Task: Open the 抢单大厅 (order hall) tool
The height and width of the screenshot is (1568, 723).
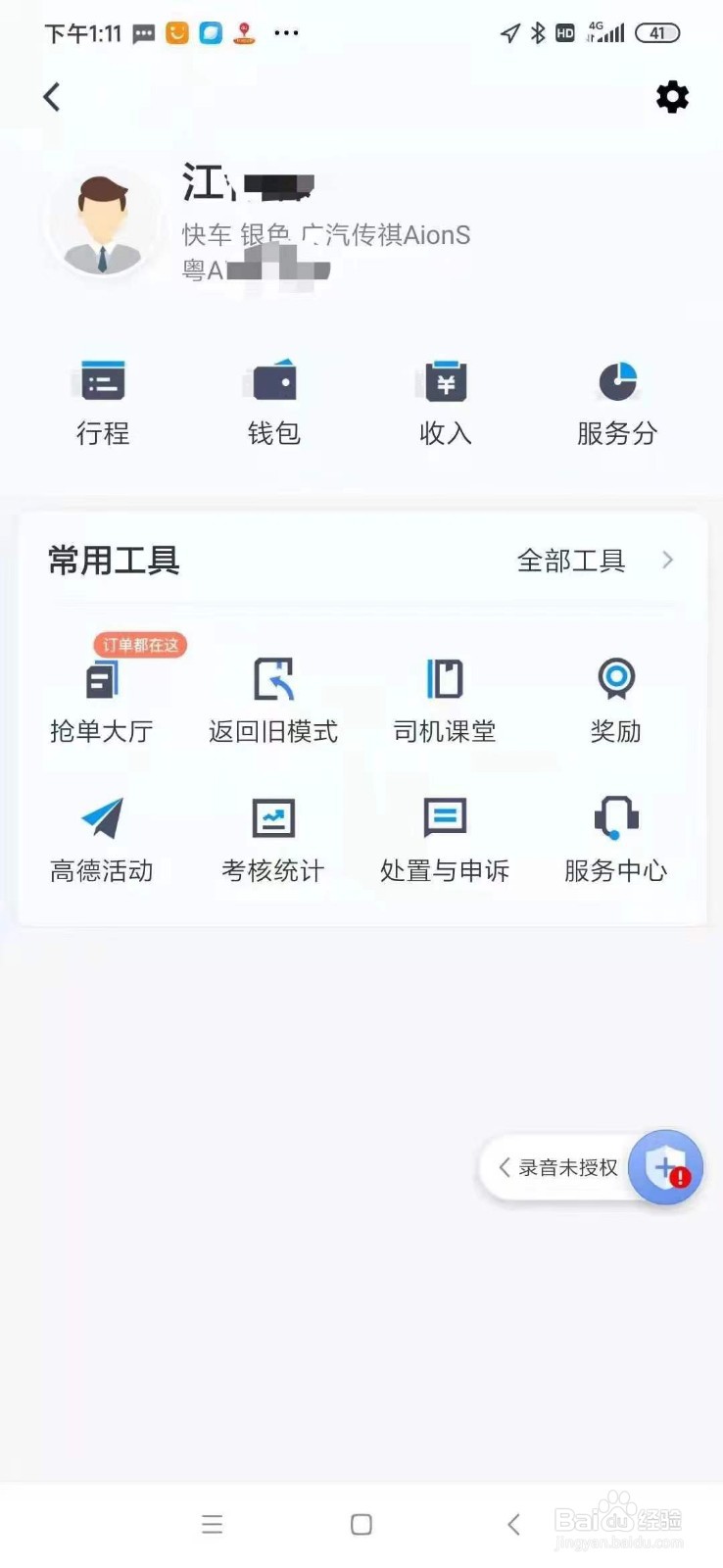Action: click(102, 696)
